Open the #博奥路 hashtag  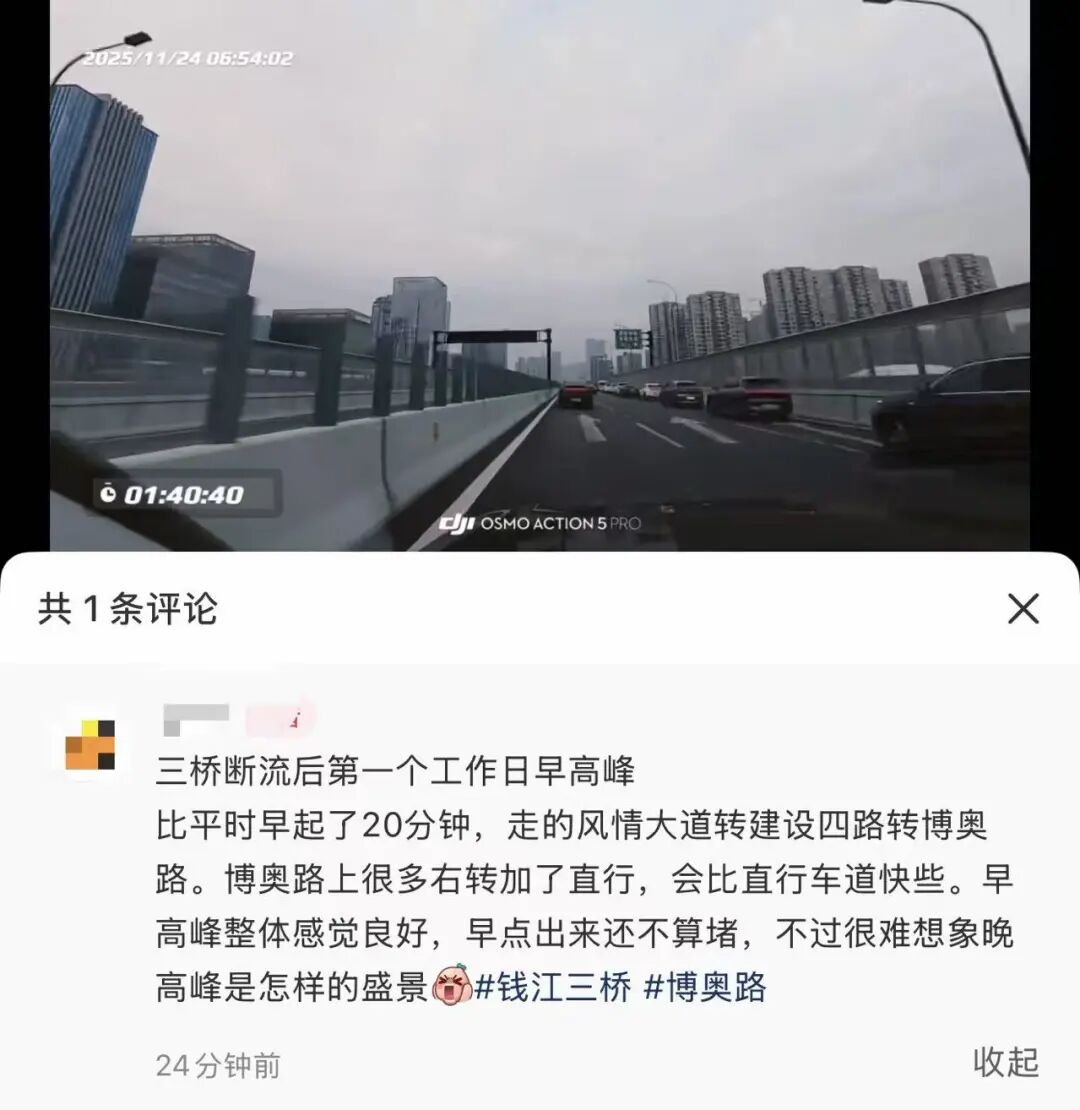(x=704, y=988)
